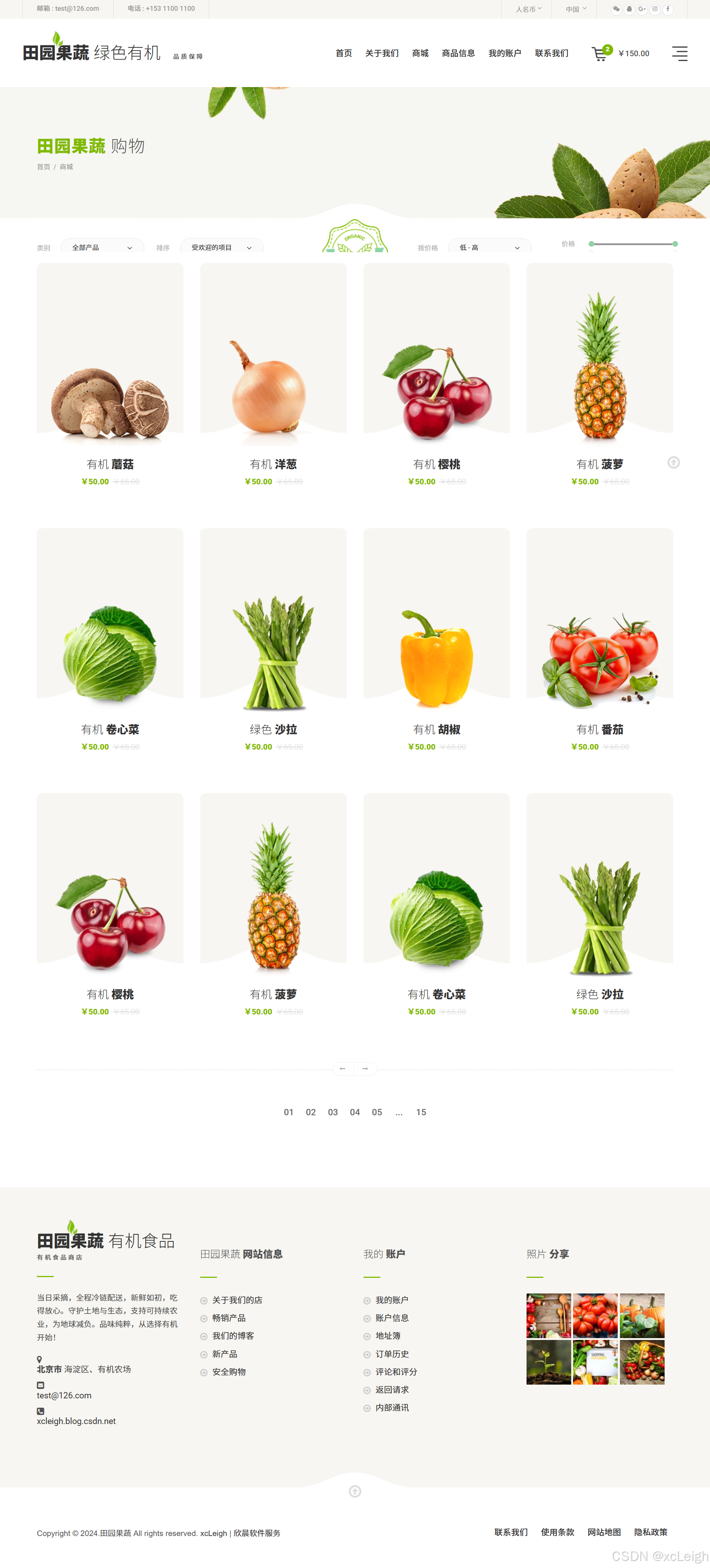Go to 关于我们 in top navigation
The image size is (710, 1568).
(382, 54)
